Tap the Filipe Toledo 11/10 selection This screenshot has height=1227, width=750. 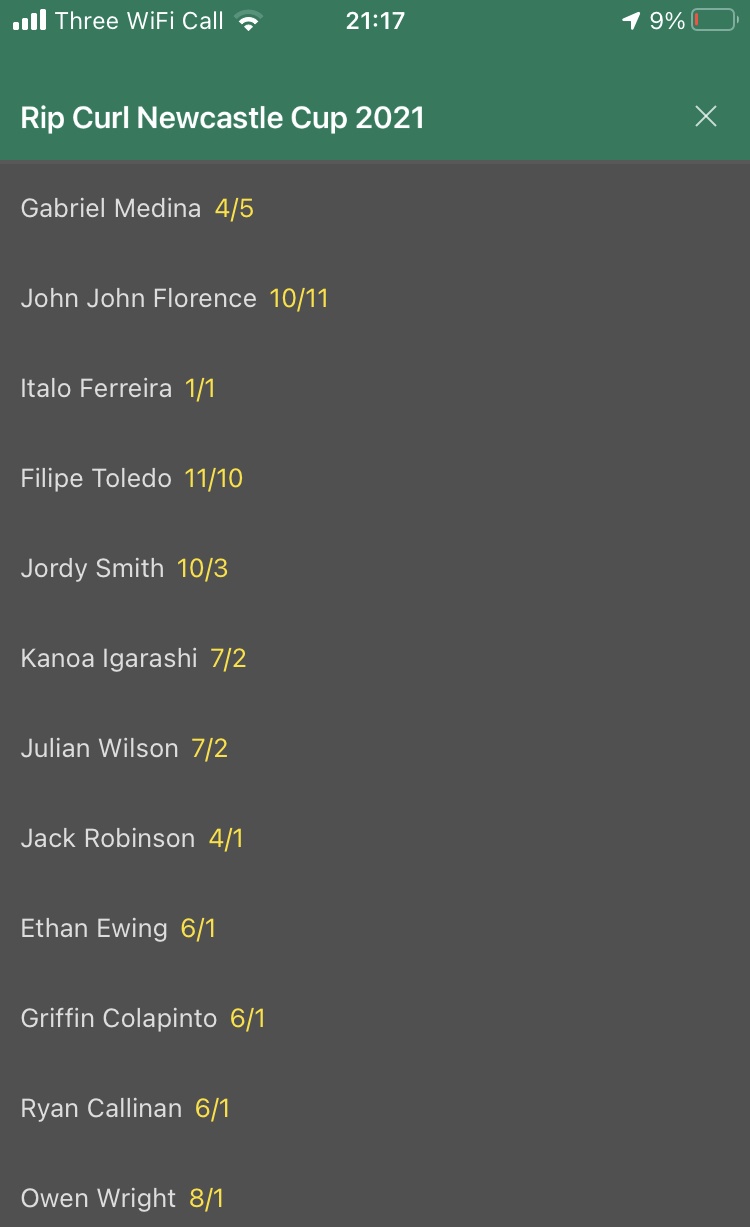coord(375,478)
